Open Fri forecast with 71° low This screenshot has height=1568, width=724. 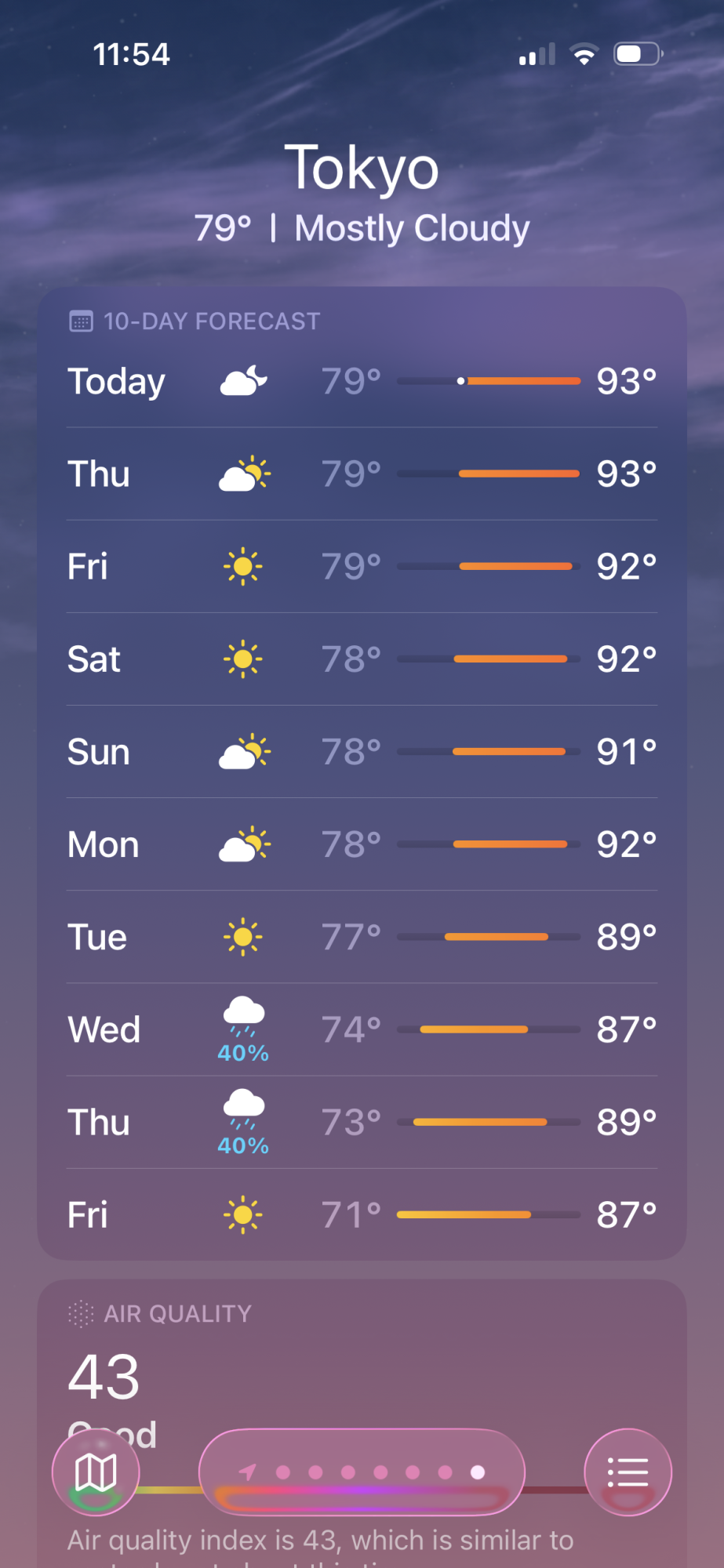(x=362, y=1214)
